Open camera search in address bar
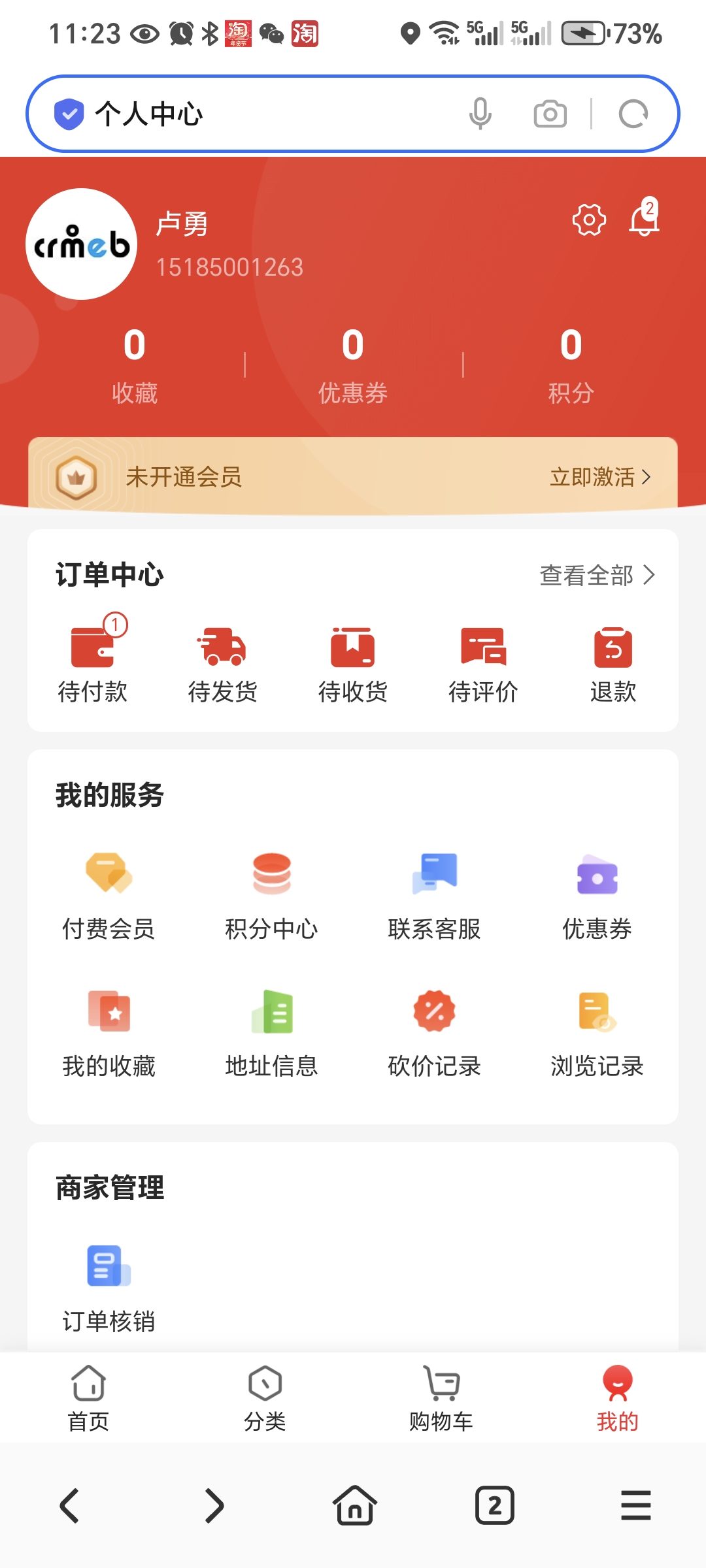 tap(550, 114)
